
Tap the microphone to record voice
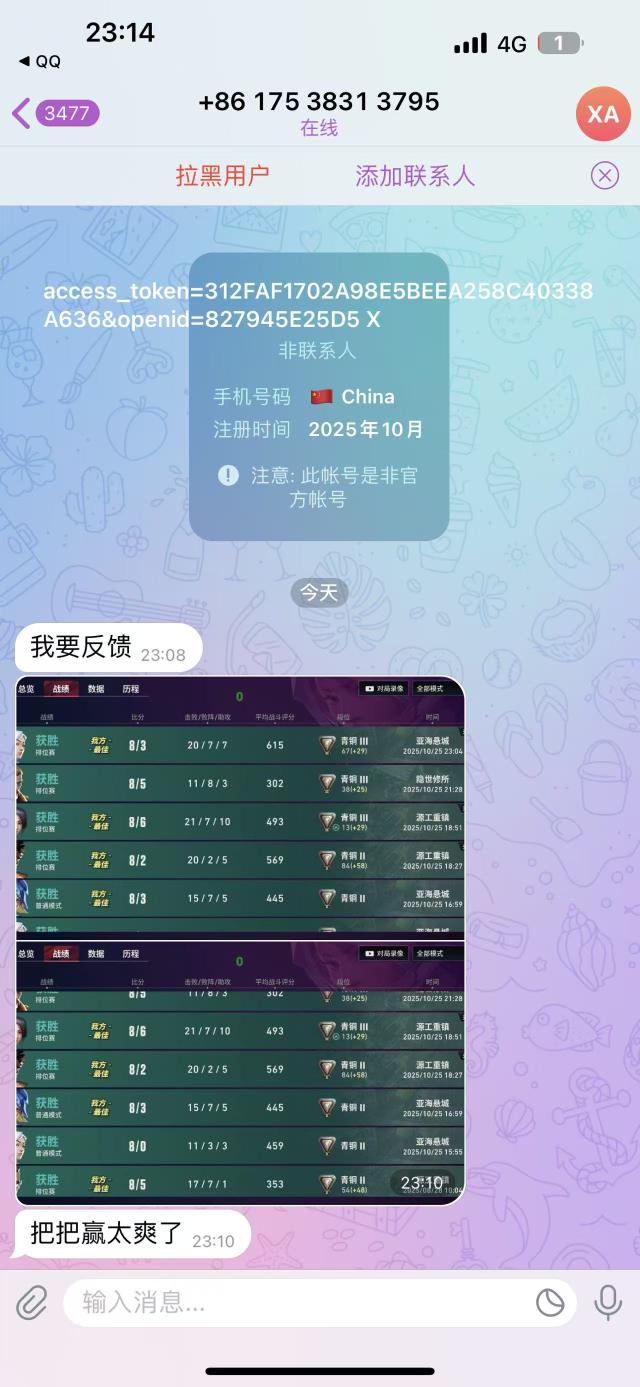(607, 1302)
